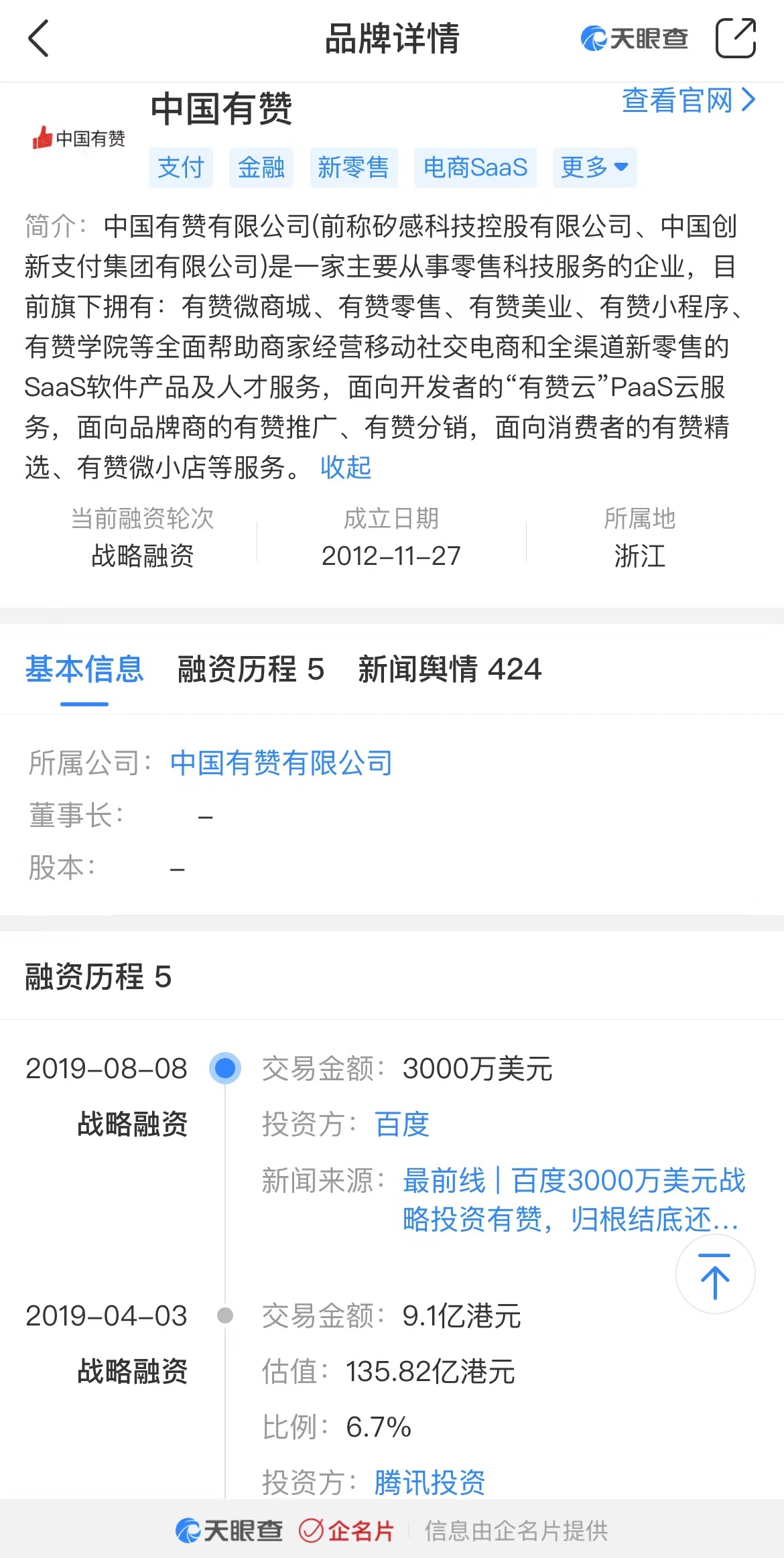The width and height of the screenshot is (784, 1558).
Task: Switch to the 新闻舆情 424 tab
Action: point(450,669)
